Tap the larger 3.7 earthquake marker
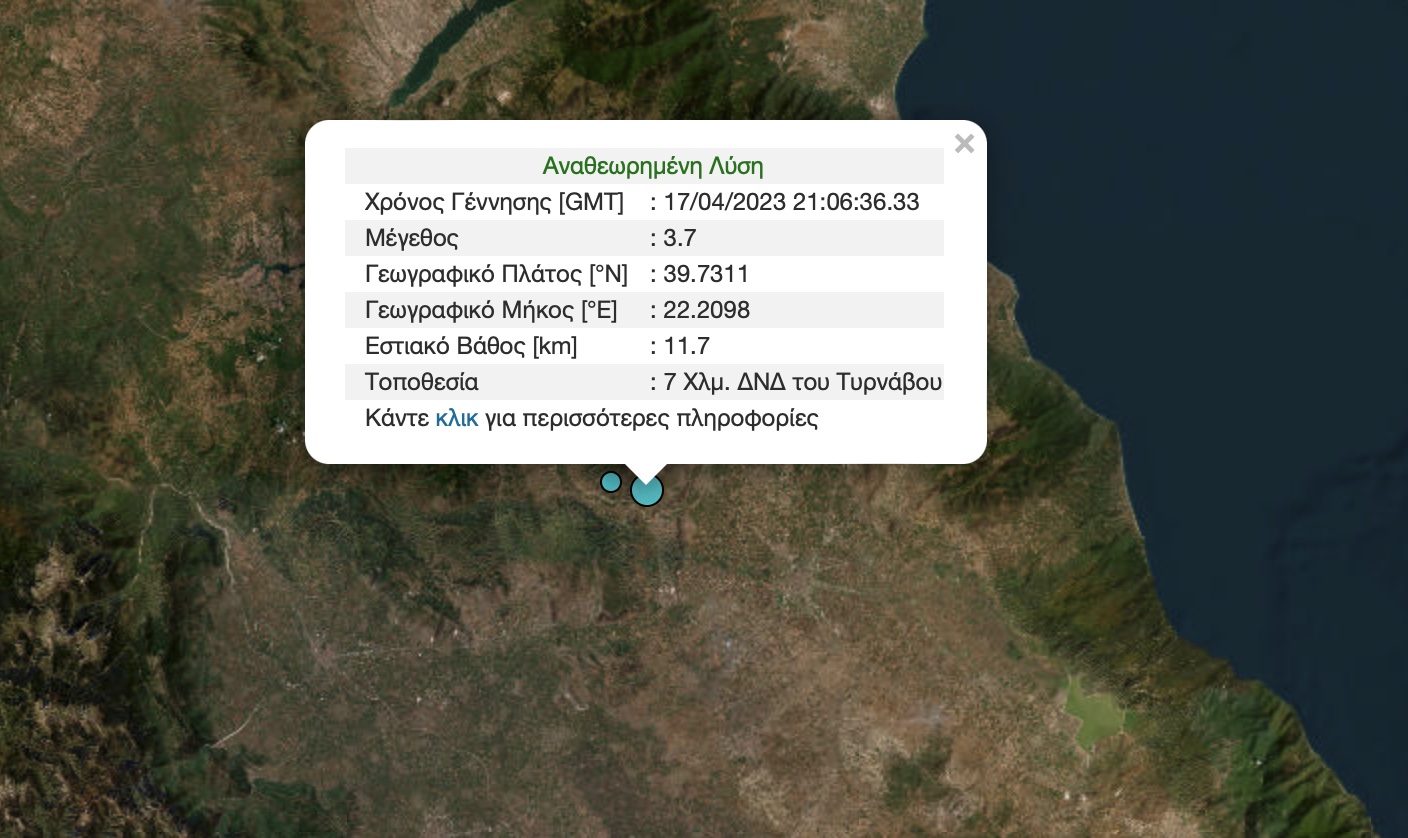 coord(647,492)
